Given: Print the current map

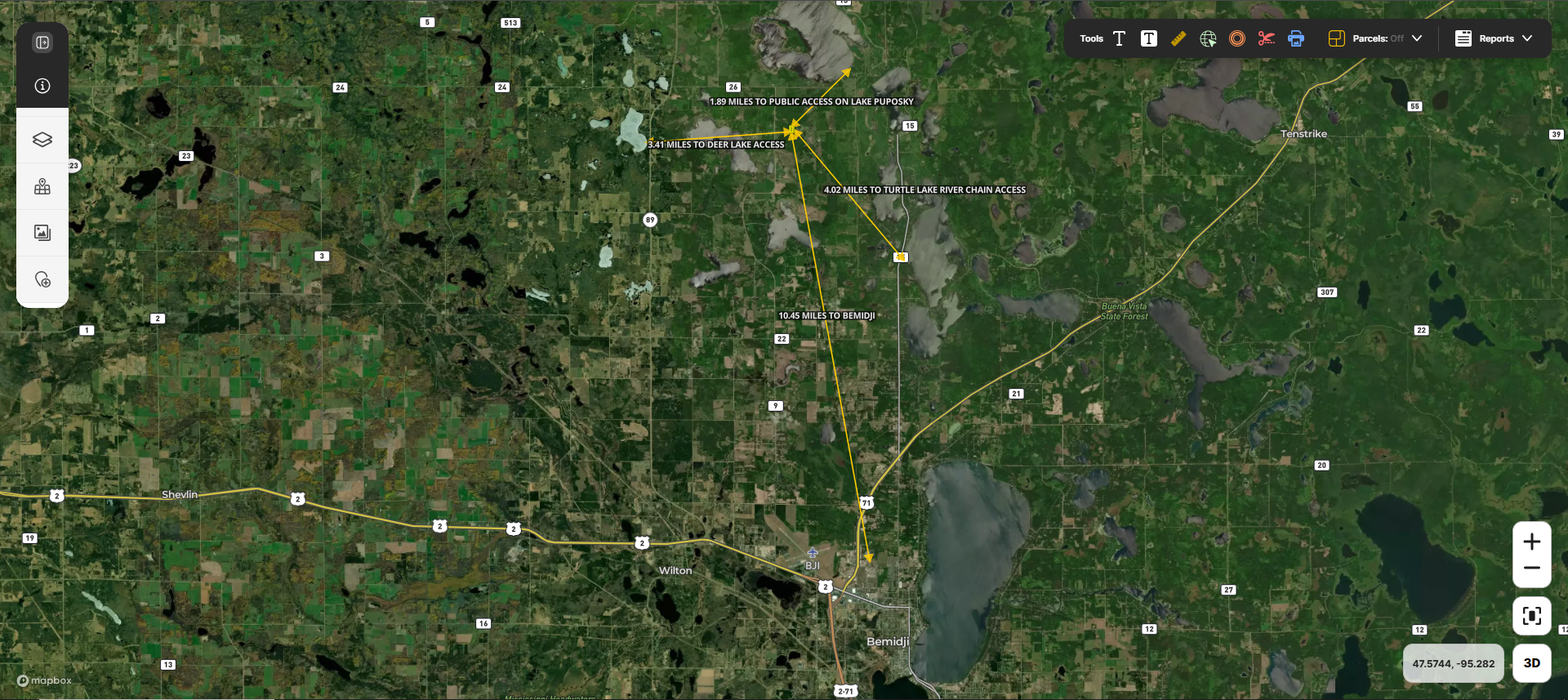Looking at the screenshot, I should [x=1296, y=38].
